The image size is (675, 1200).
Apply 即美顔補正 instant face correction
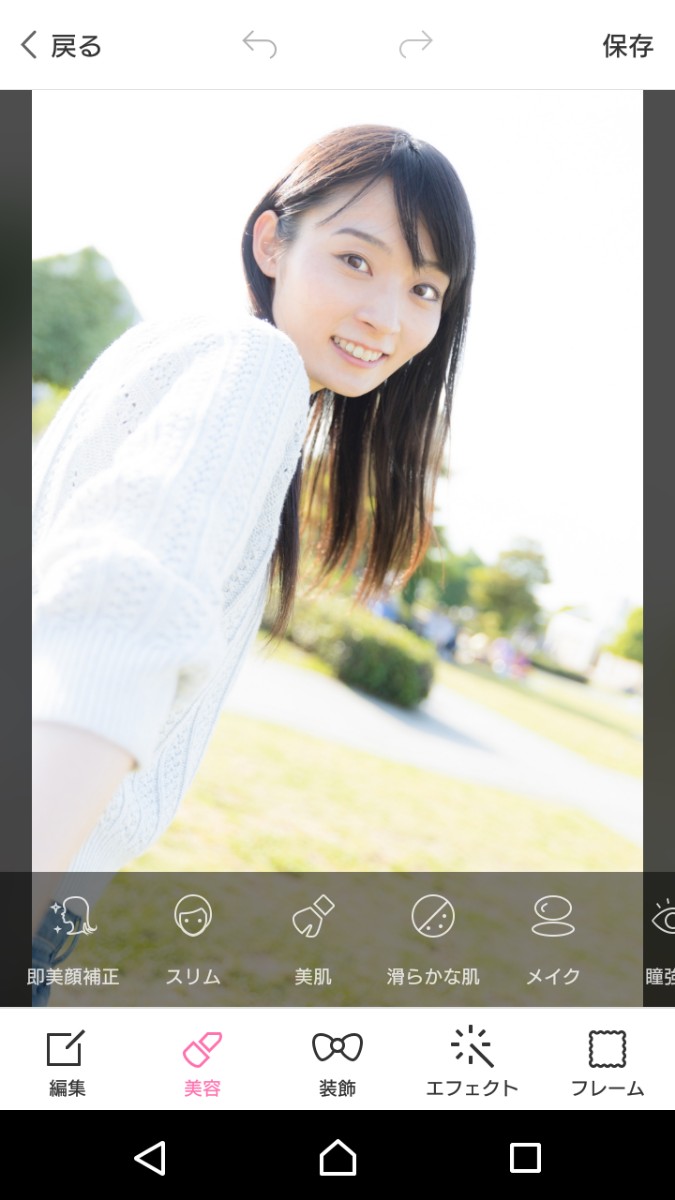pos(73,938)
